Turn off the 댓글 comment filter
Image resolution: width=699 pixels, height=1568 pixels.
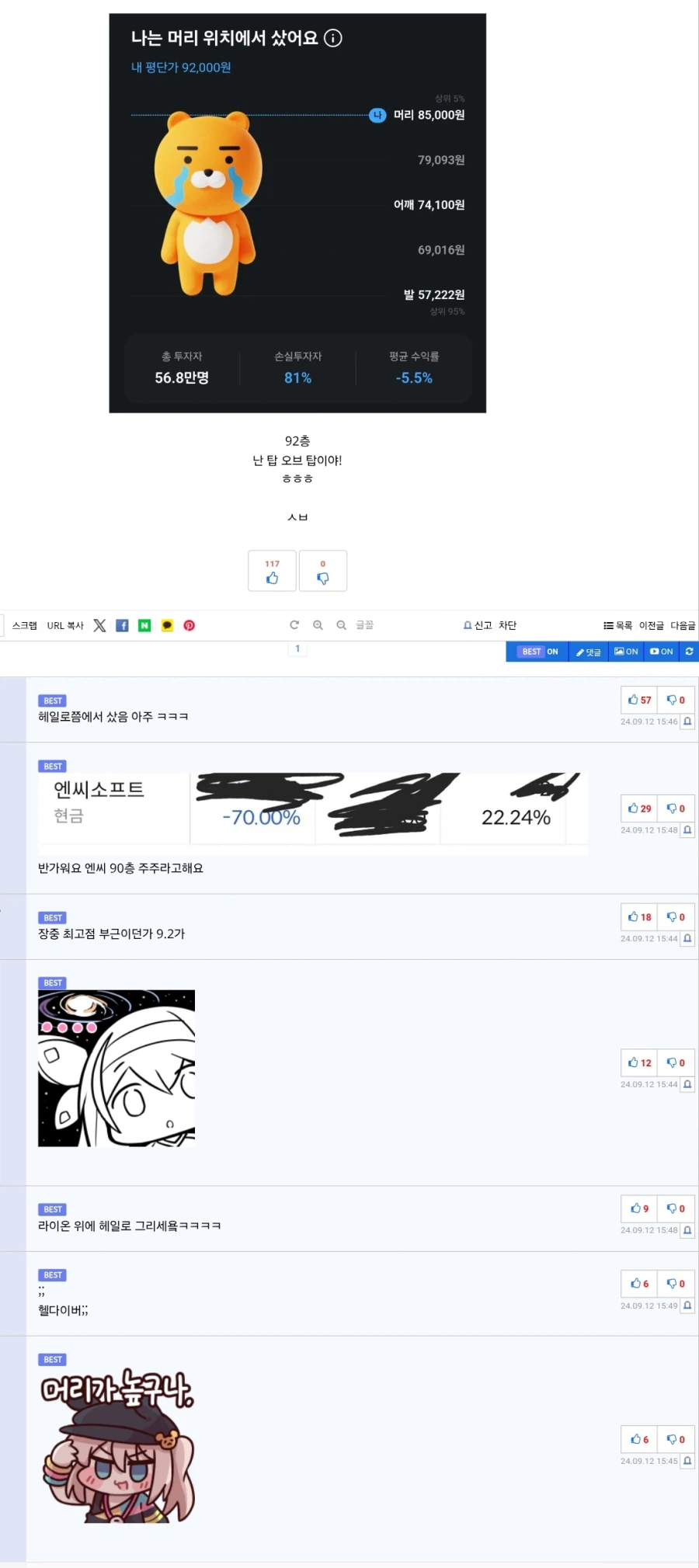point(587,652)
